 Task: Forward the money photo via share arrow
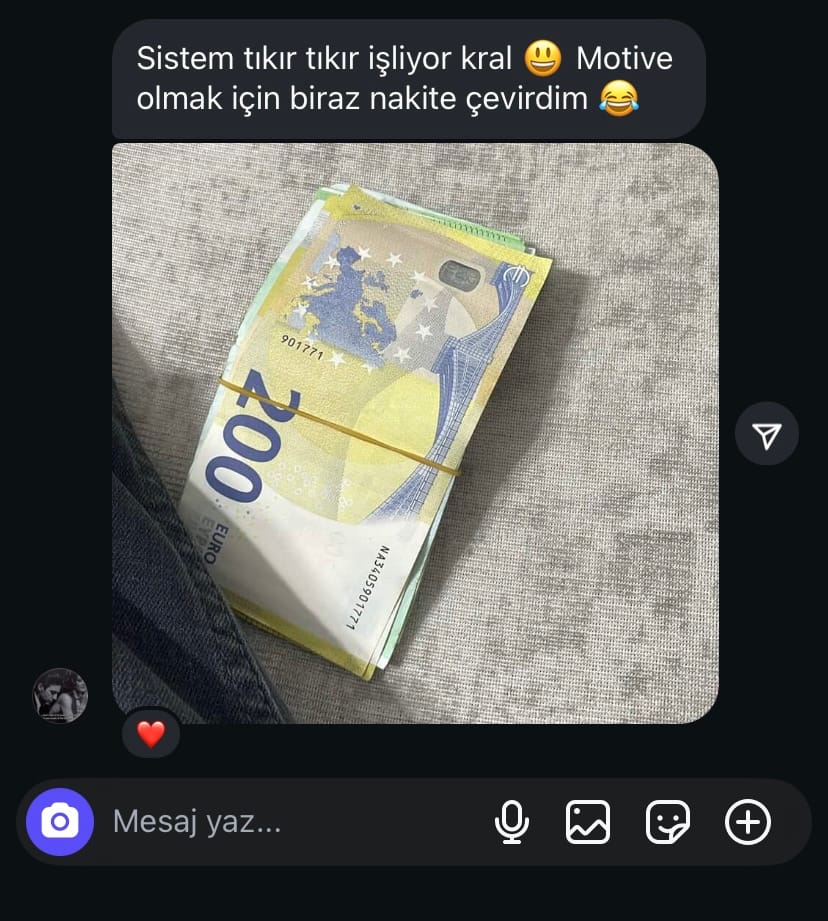pyautogui.click(x=766, y=434)
